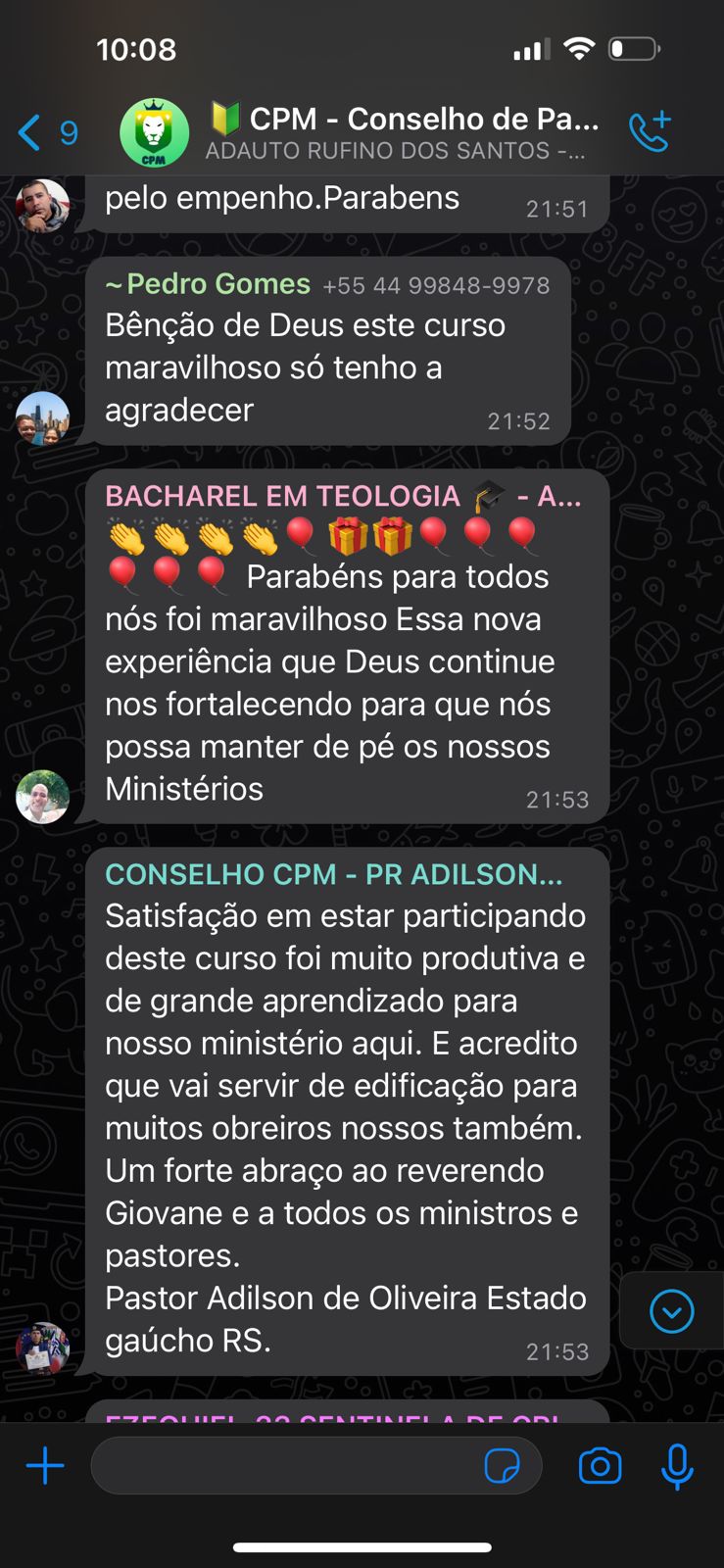View Pedro Gomes's profile picture
Image resolution: width=724 pixels, height=1568 pixels.
click(x=43, y=418)
